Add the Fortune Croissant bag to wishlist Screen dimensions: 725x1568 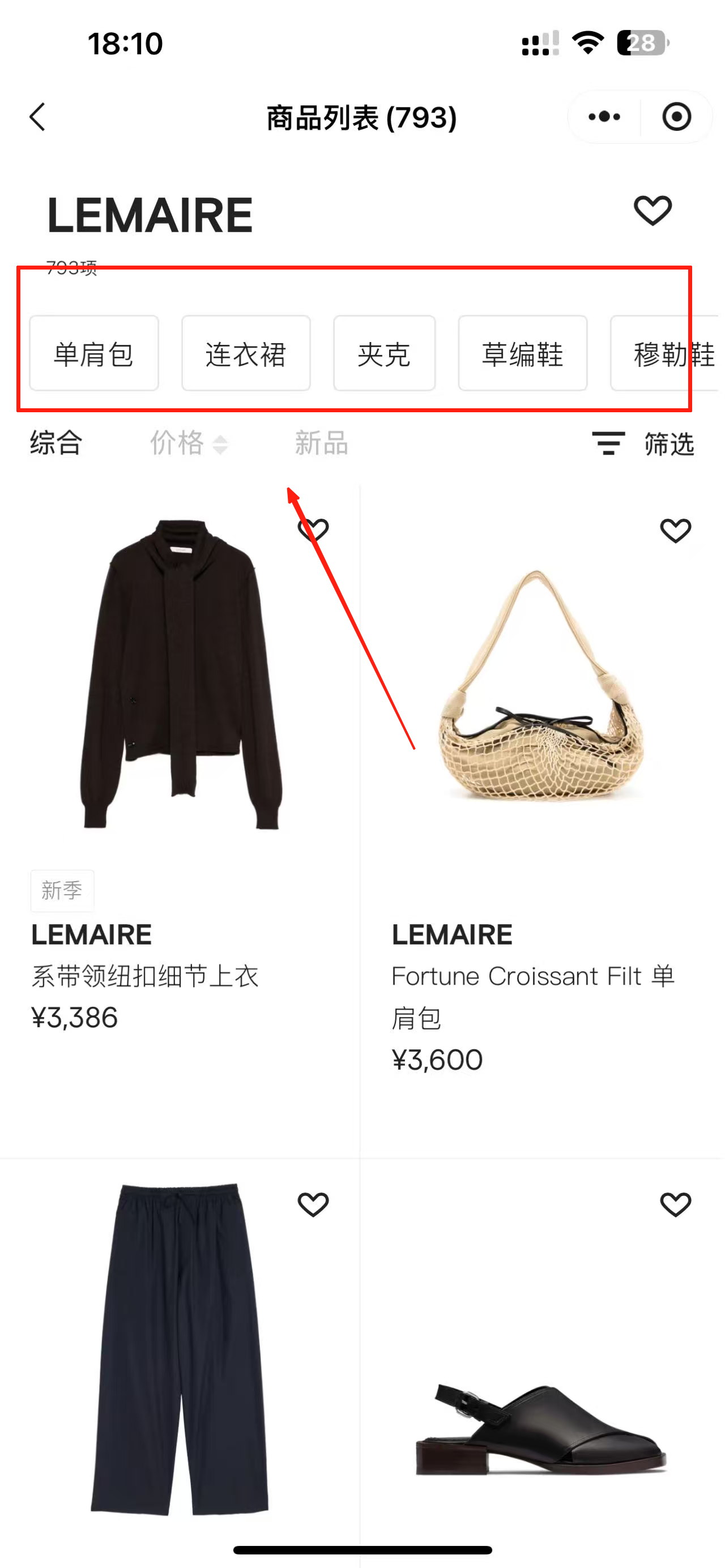click(675, 531)
